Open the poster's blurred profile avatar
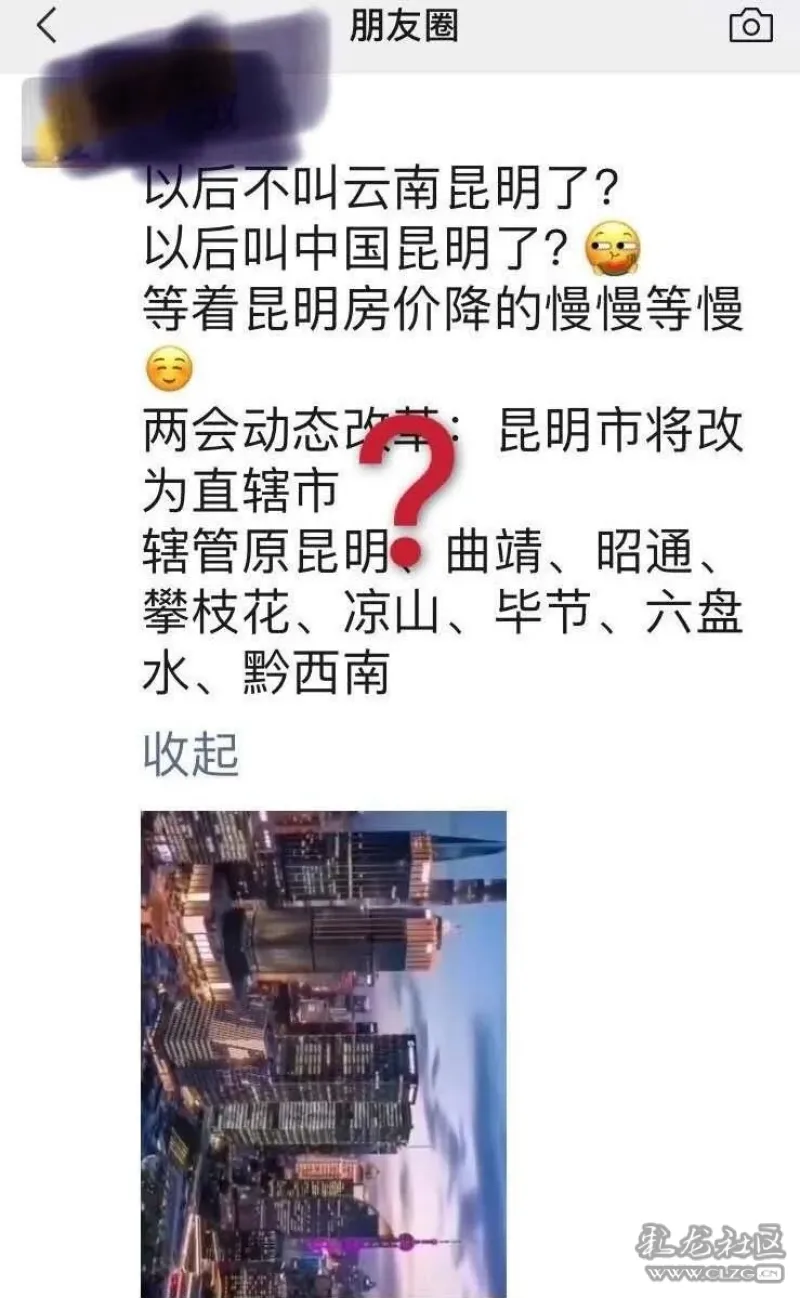Image resolution: width=800 pixels, height=1298 pixels. click(75, 120)
